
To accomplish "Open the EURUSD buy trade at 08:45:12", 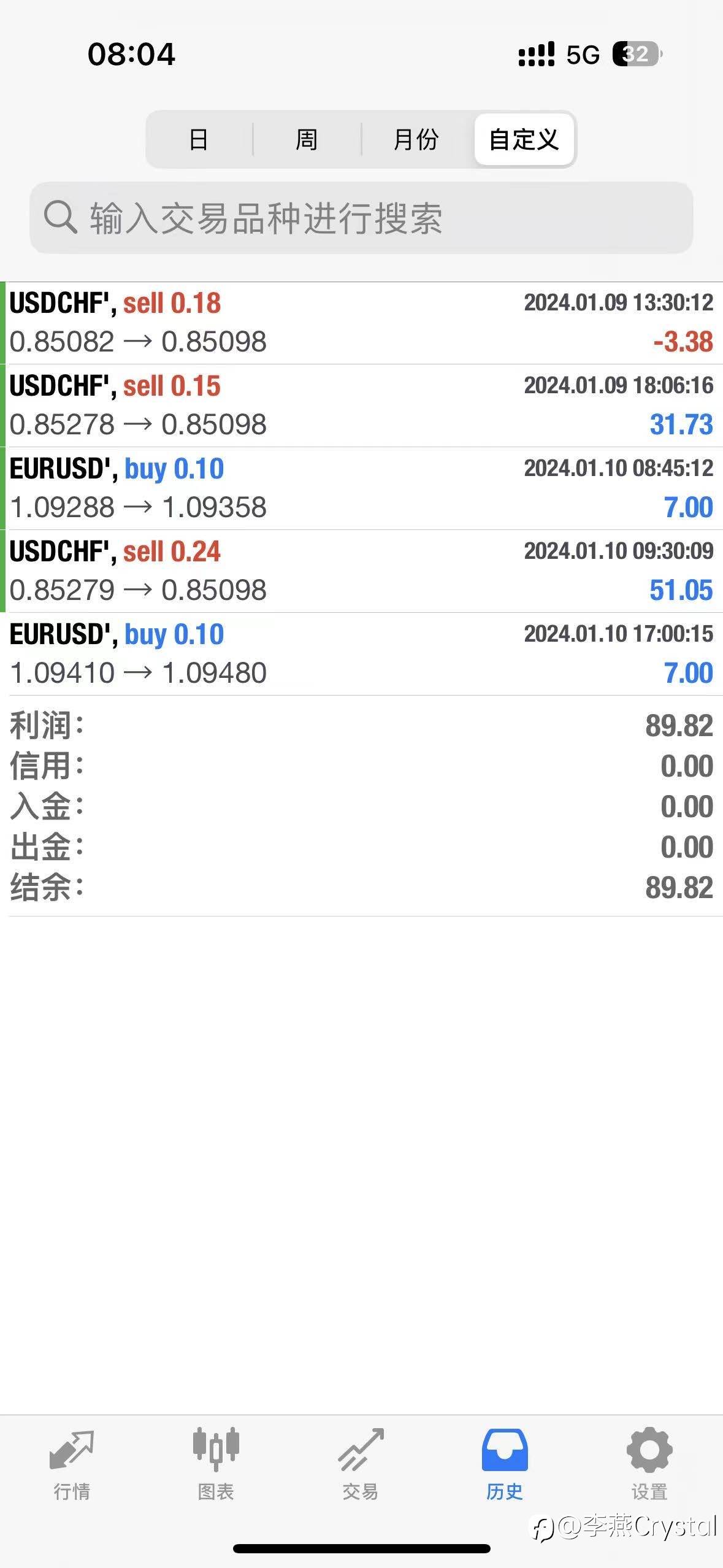I will [x=361, y=488].
